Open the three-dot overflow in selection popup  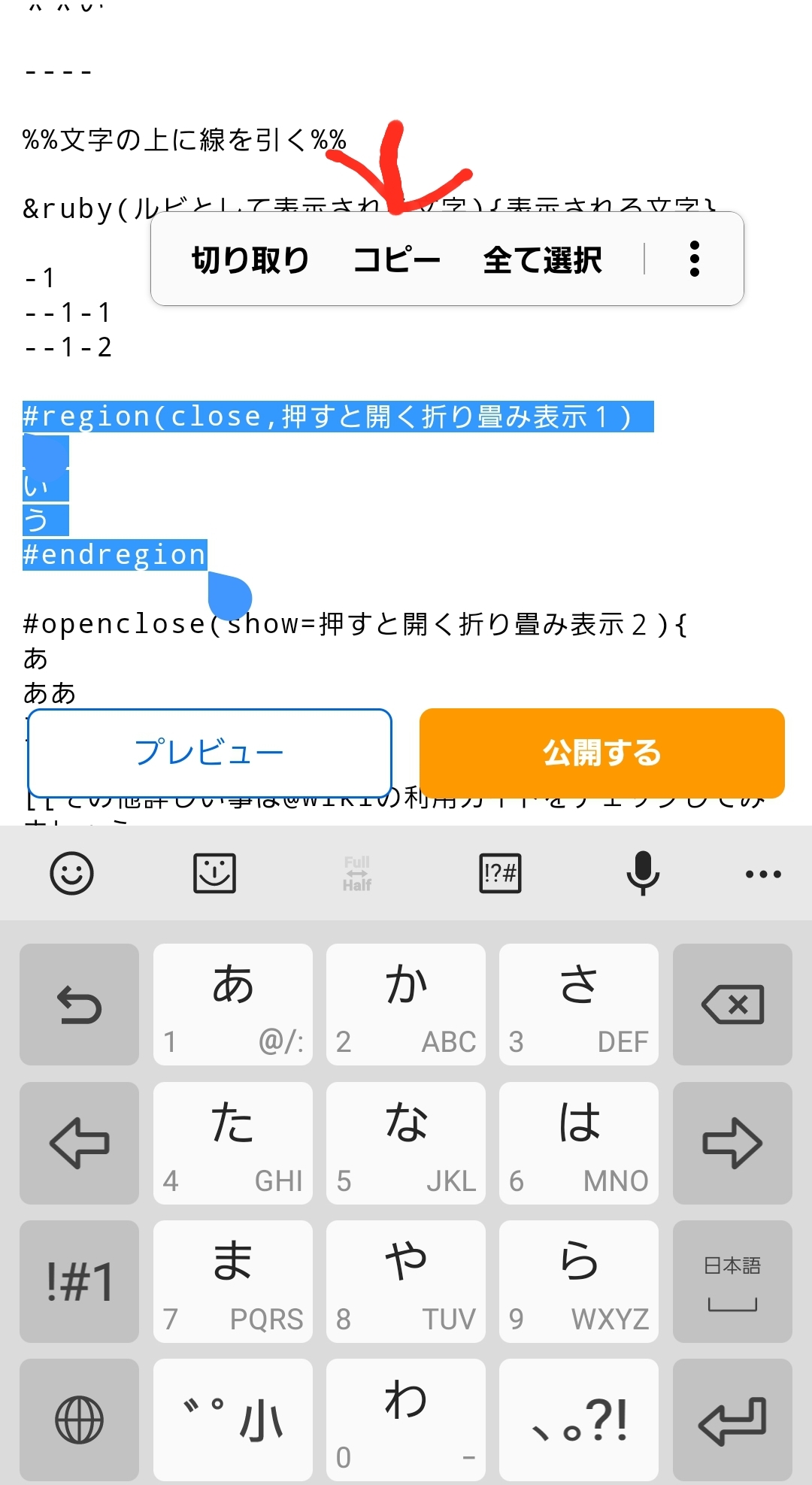pyautogui.click(x=695, y=259)
